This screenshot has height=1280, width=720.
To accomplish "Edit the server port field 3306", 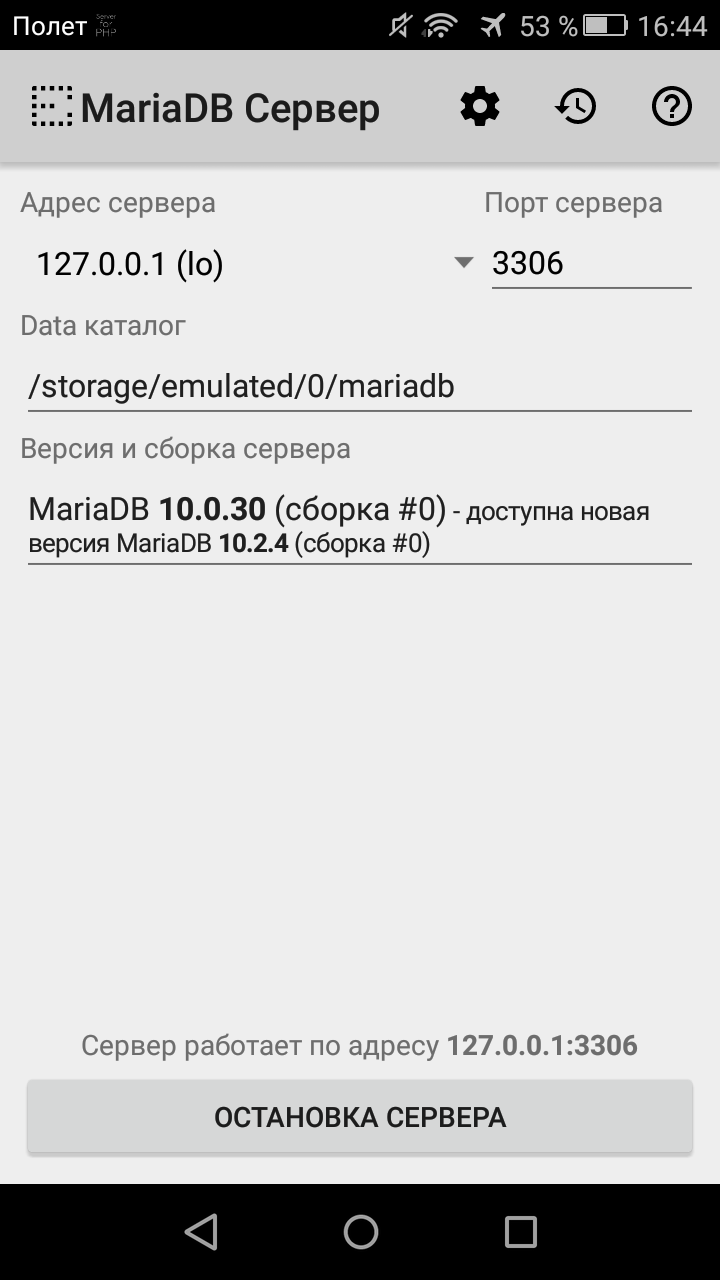I will tap(590, 264).
